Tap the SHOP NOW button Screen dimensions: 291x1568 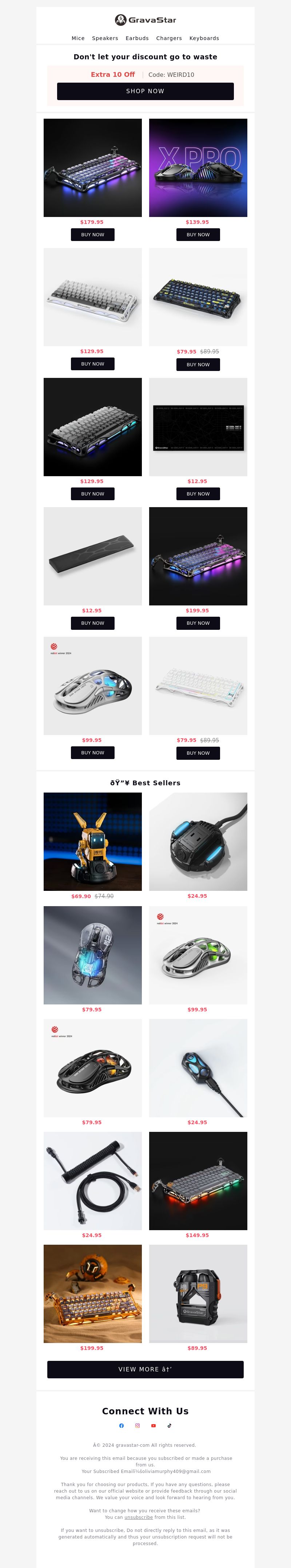[x=145, y=91]
